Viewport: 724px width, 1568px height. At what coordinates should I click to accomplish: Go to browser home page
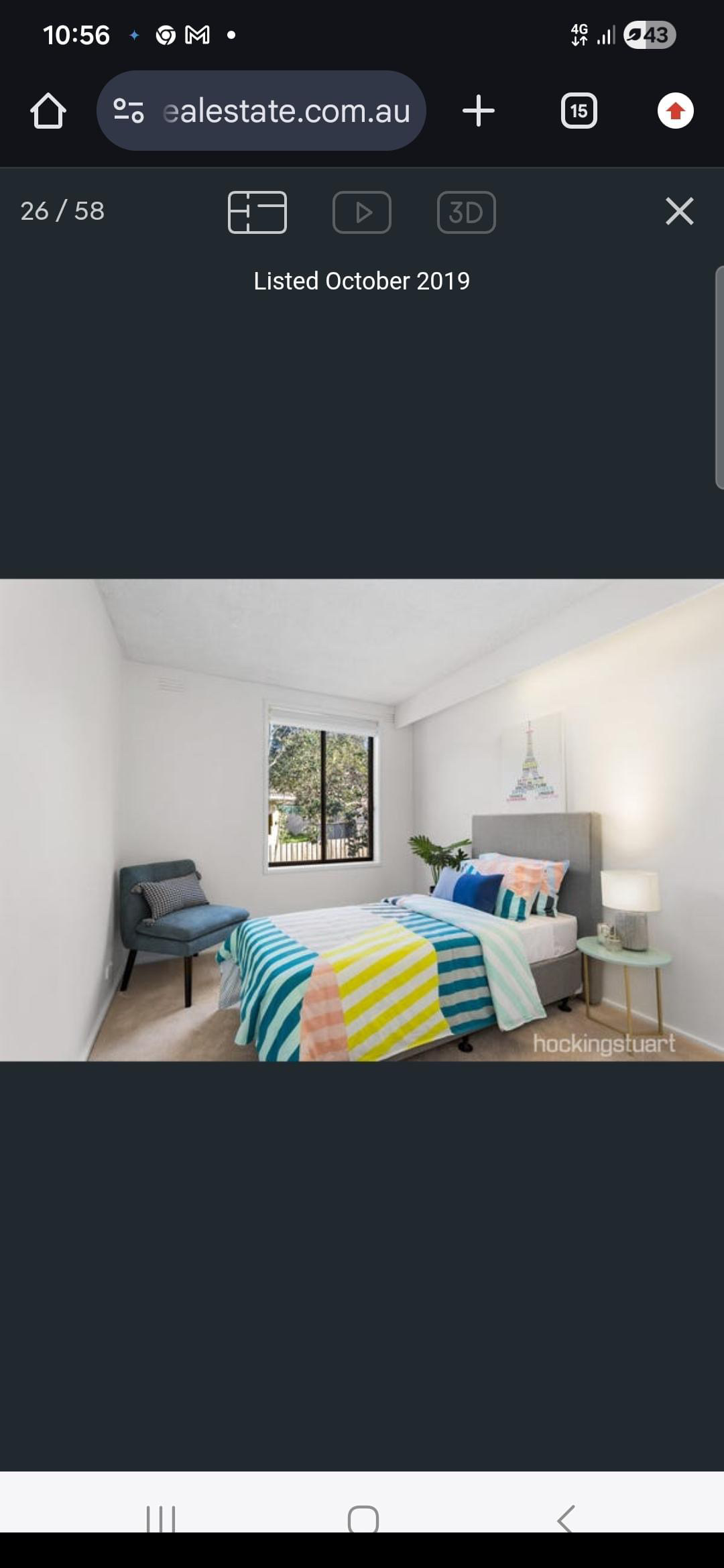point(48,111)
